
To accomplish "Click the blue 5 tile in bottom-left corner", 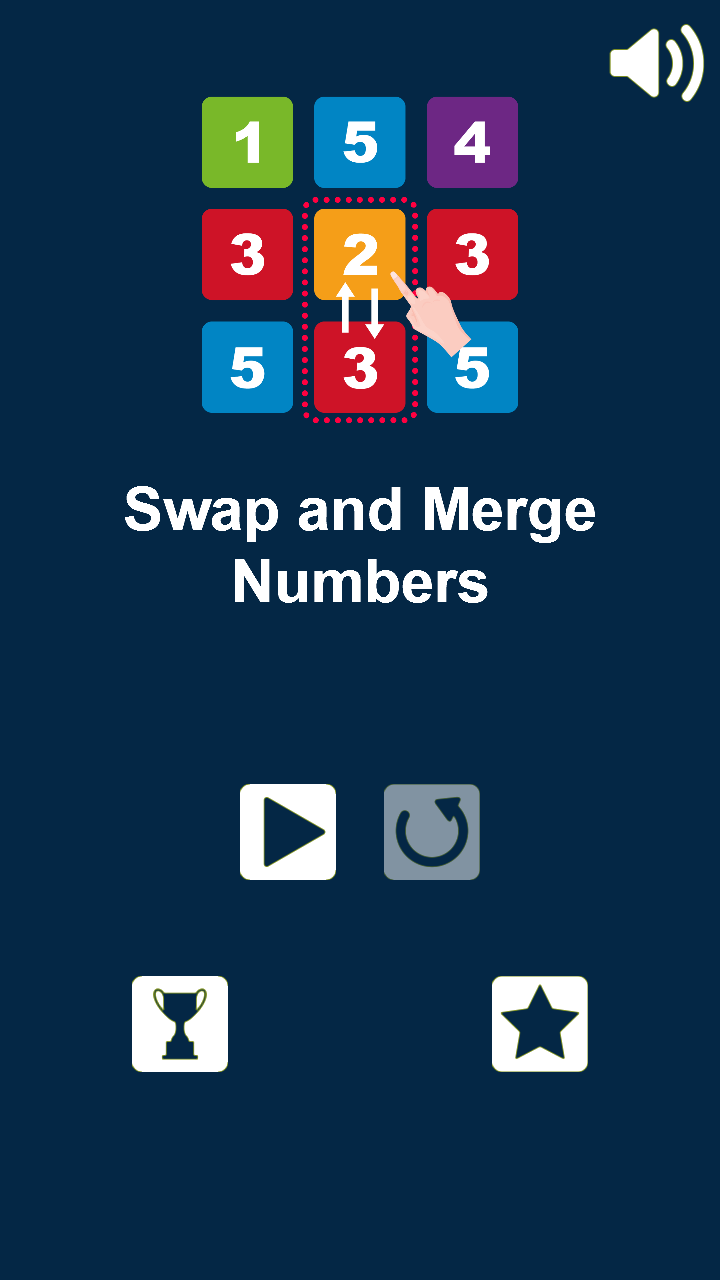I will (x=247, y=368).
